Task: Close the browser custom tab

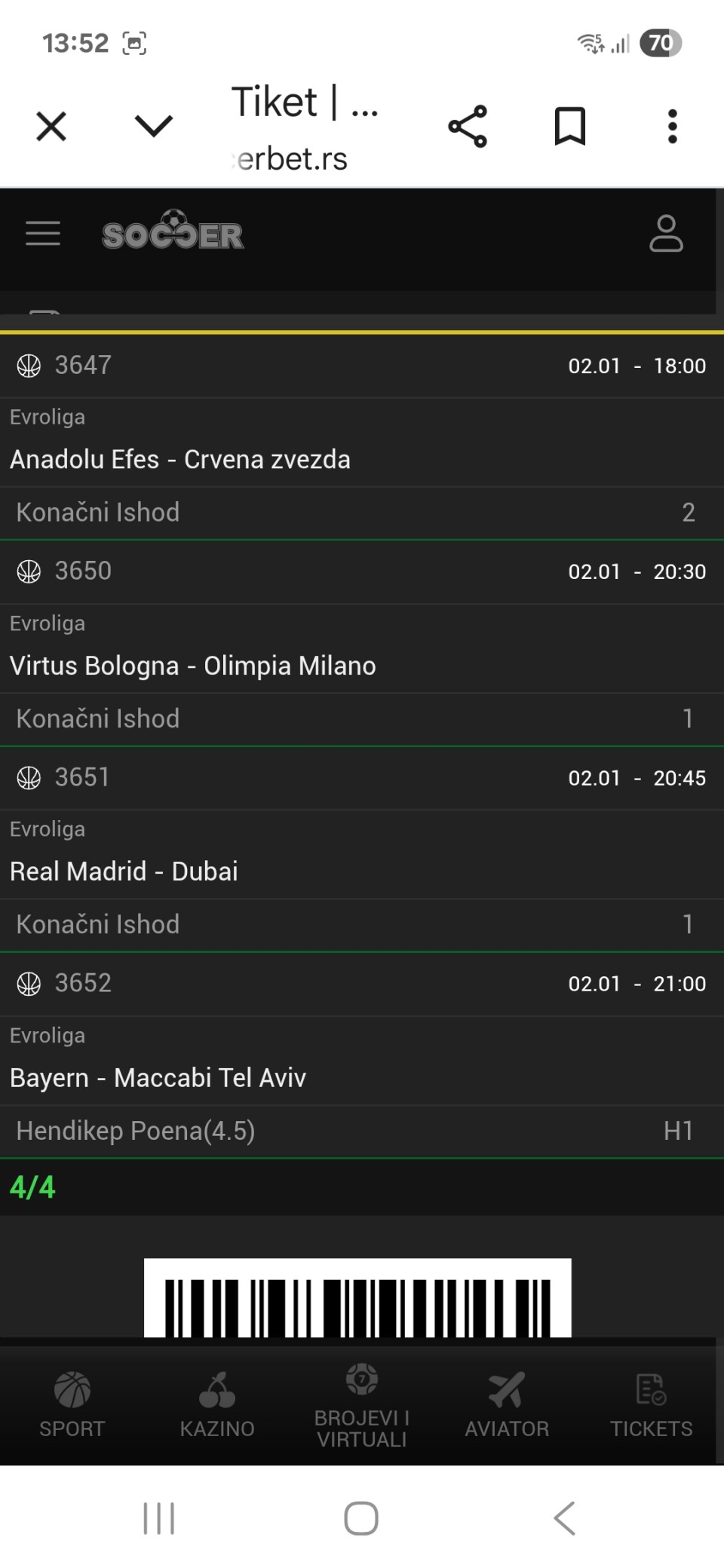Action: pyautogui.click(x=51, y=126)
